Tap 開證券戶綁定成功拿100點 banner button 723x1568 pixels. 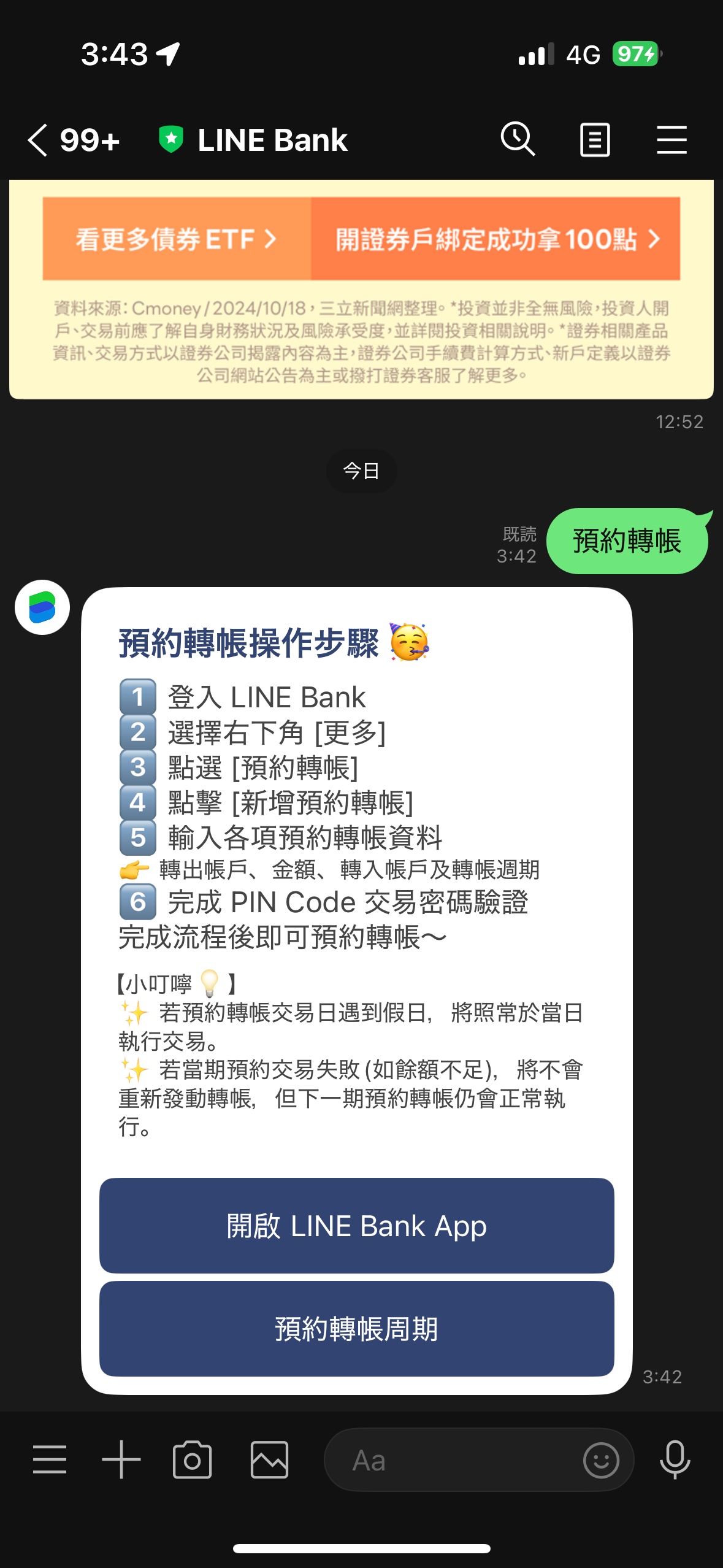(x=495, y=239)
